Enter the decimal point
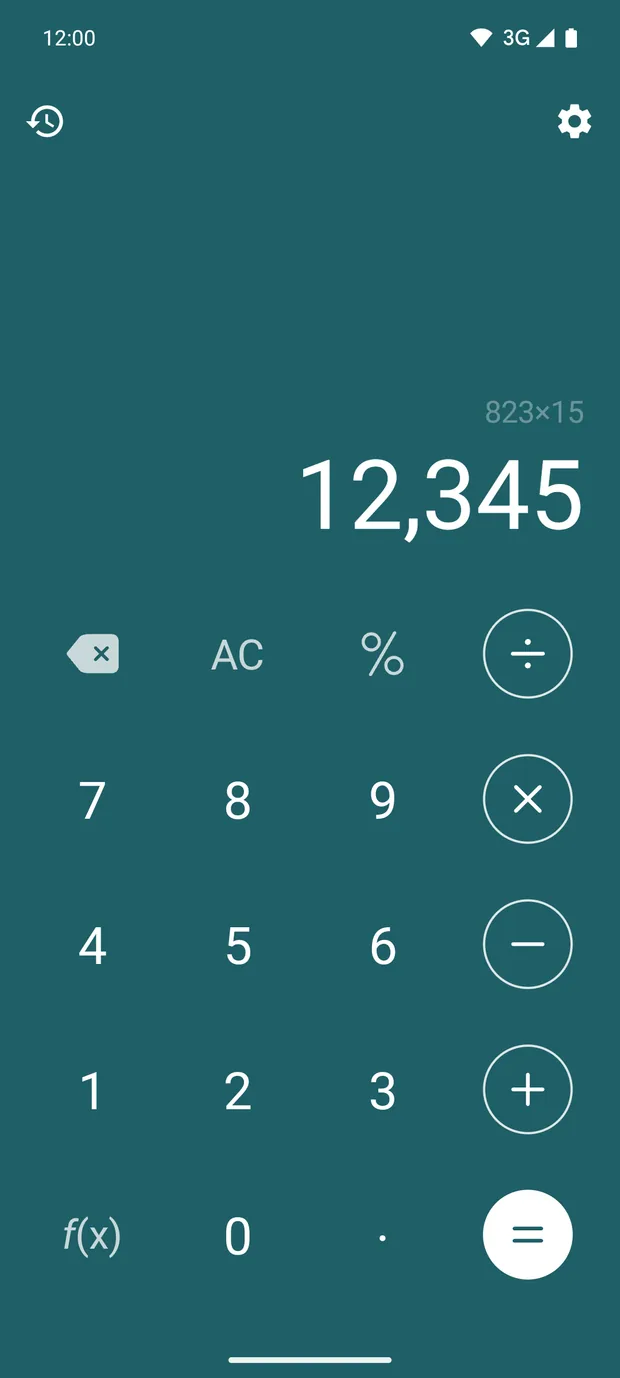The height and width of the screenshot is (1378, 620). coord(383,1238)
